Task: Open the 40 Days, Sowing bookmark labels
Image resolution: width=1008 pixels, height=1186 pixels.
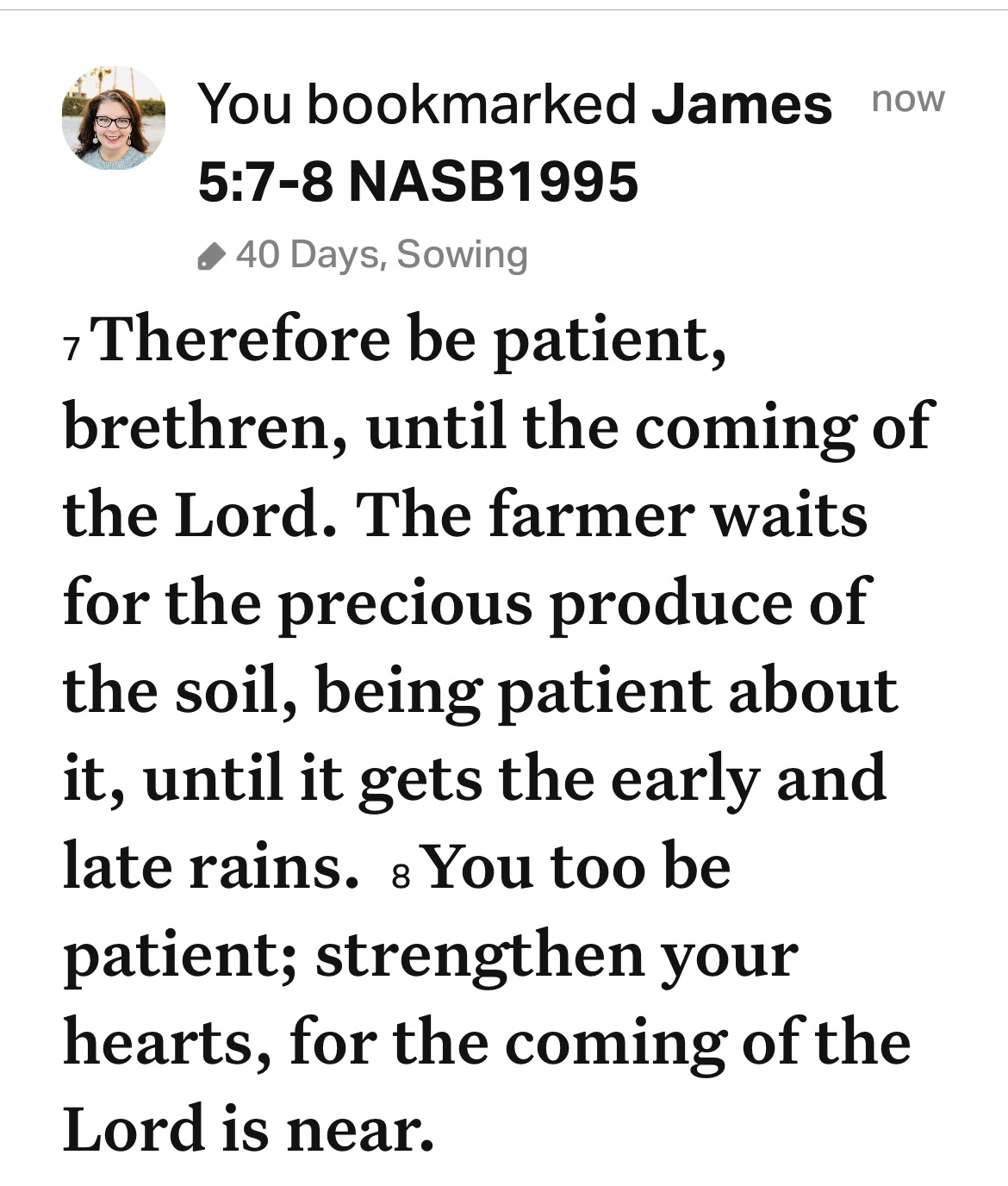Action: click(x=380, y=255)
